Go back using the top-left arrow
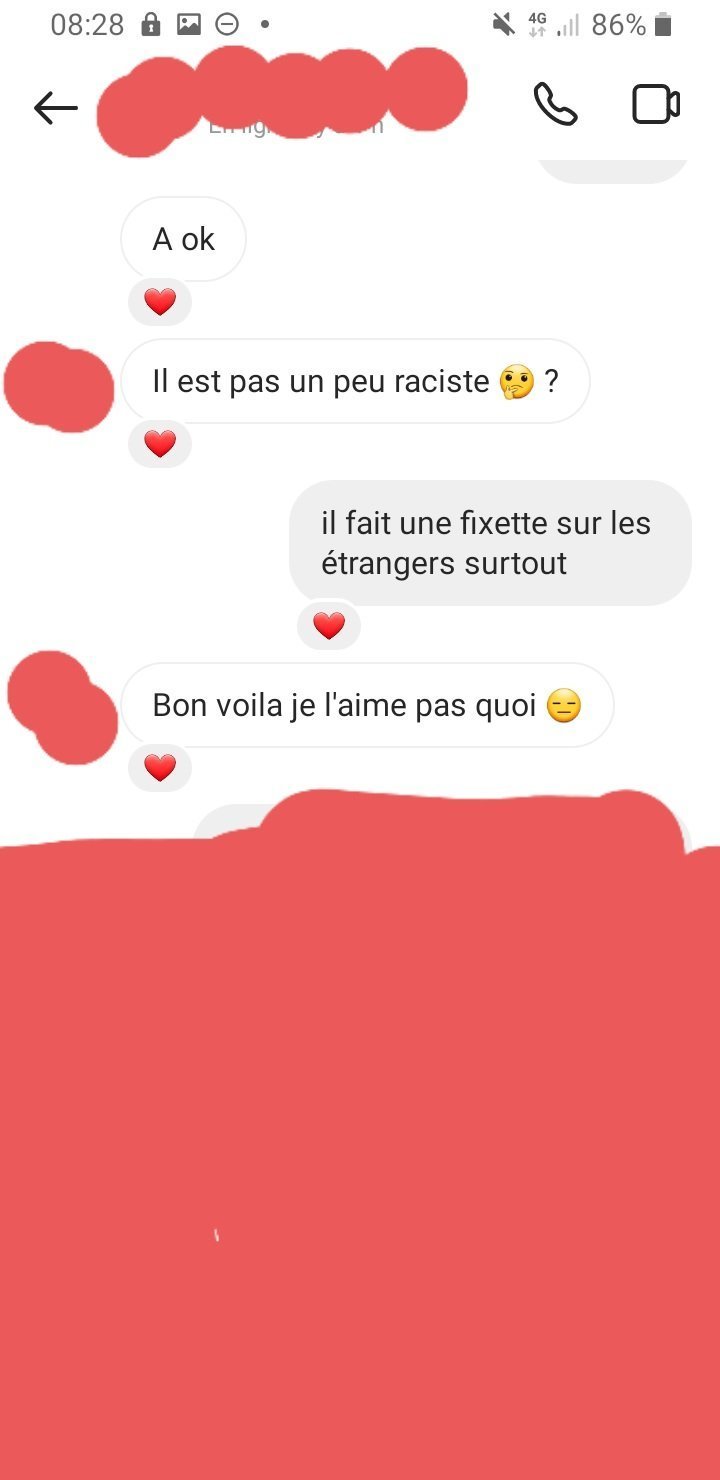 (56, 108)
